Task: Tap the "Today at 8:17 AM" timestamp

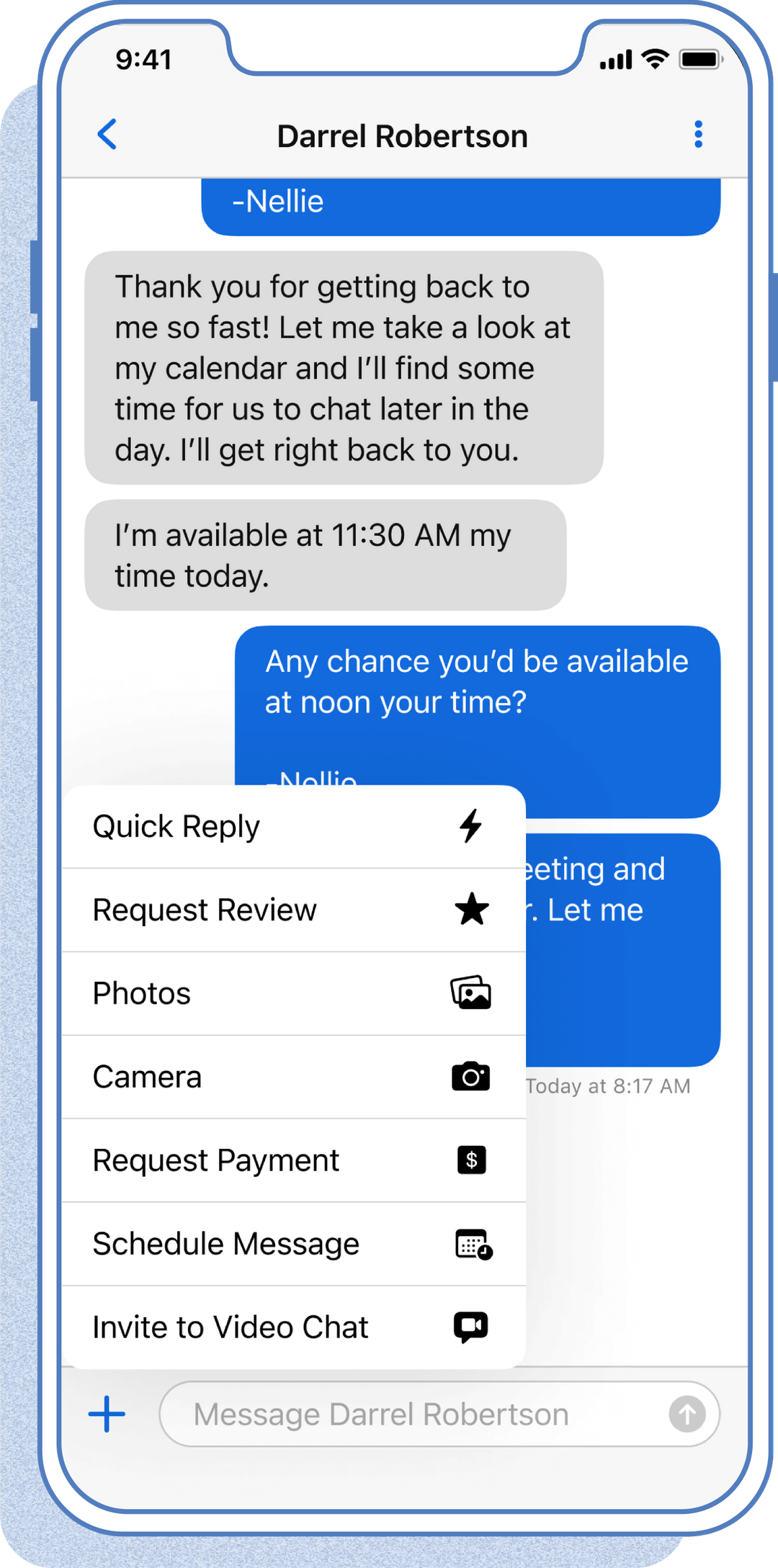Action: click(609, 1085)
